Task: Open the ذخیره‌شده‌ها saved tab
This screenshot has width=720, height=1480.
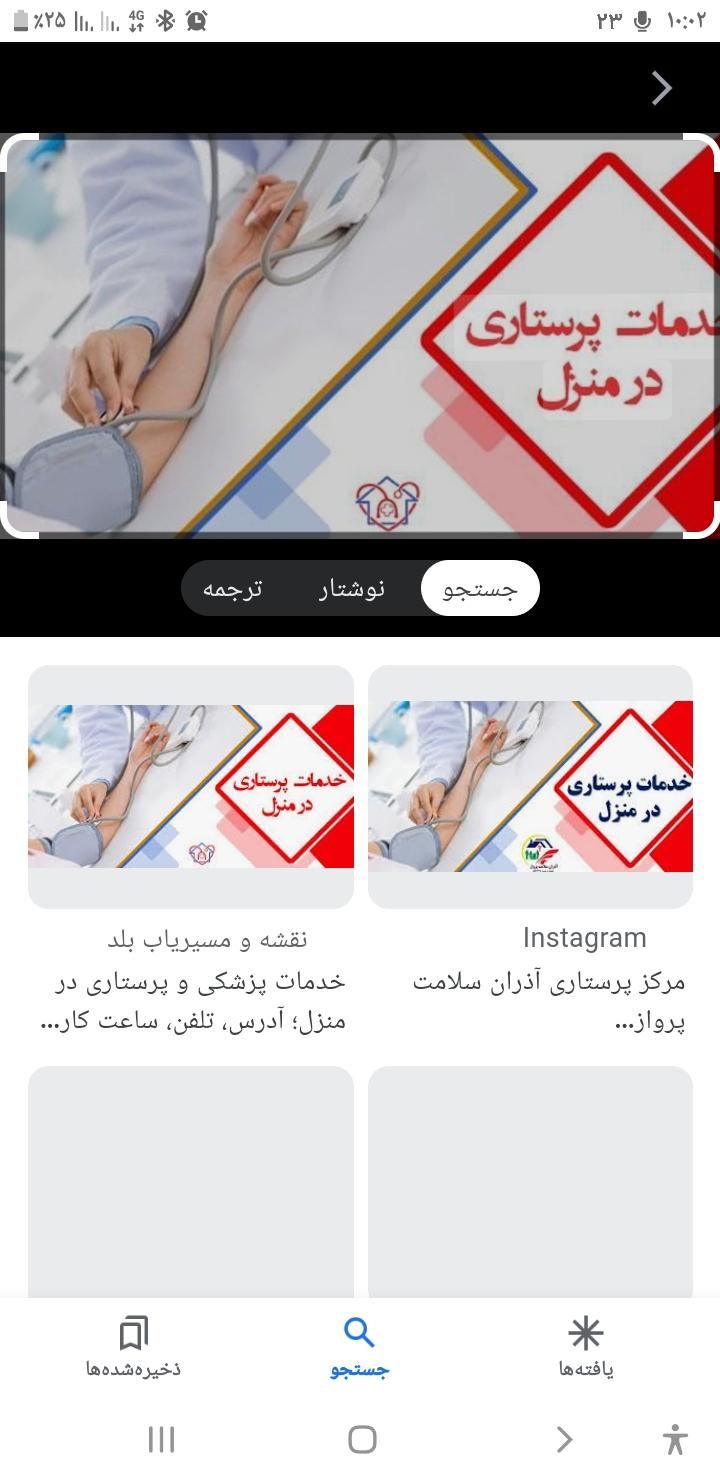Action: coord(133,1347)
